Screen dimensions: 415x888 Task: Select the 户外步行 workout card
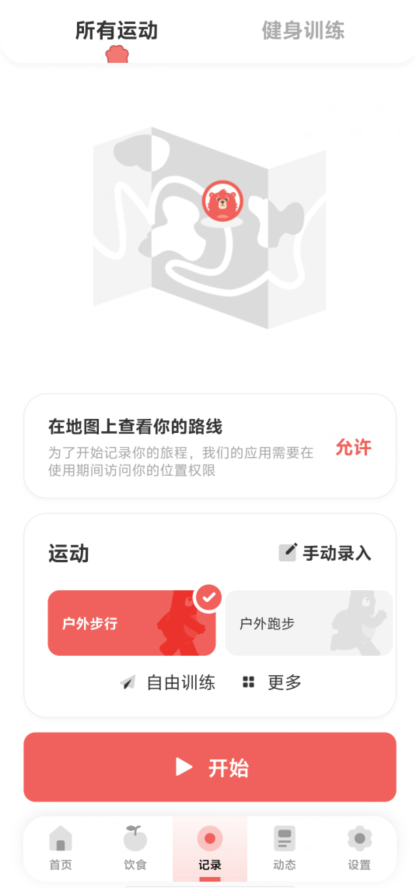132,623
